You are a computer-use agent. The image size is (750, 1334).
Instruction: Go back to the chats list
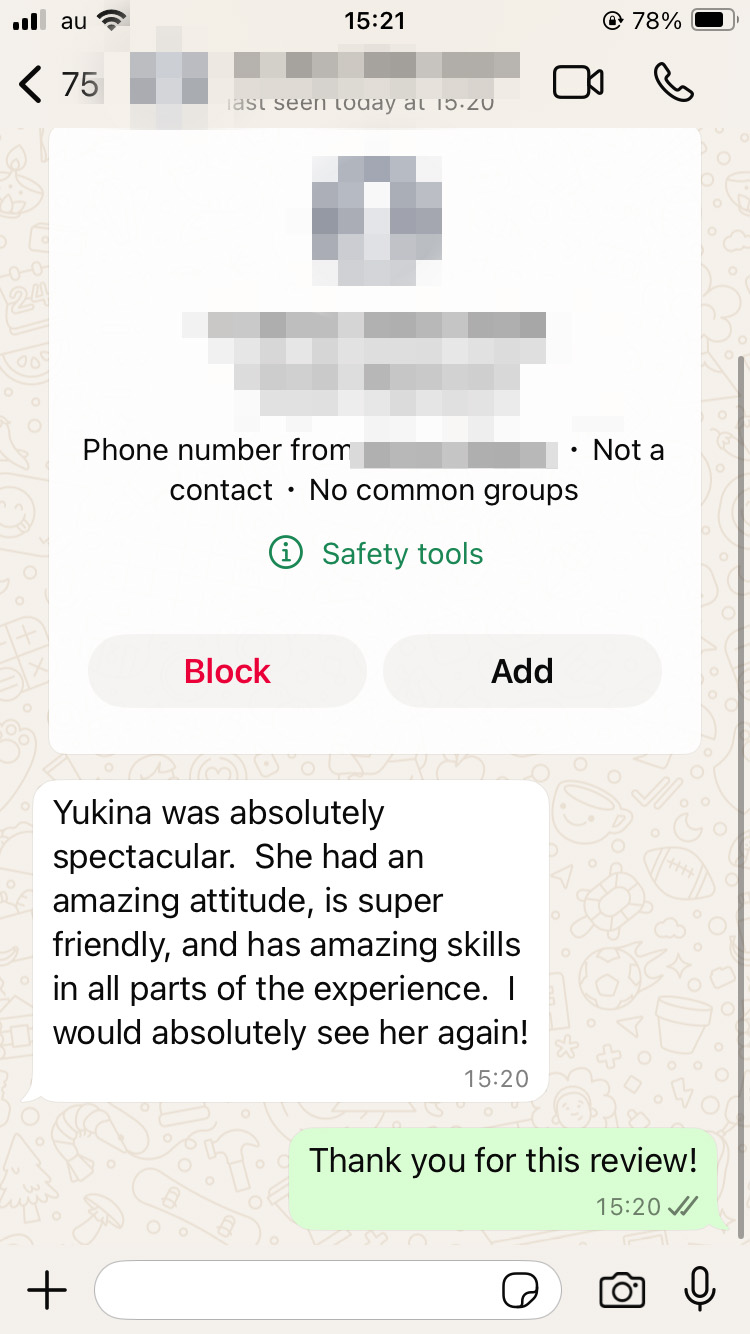point(32,84)
